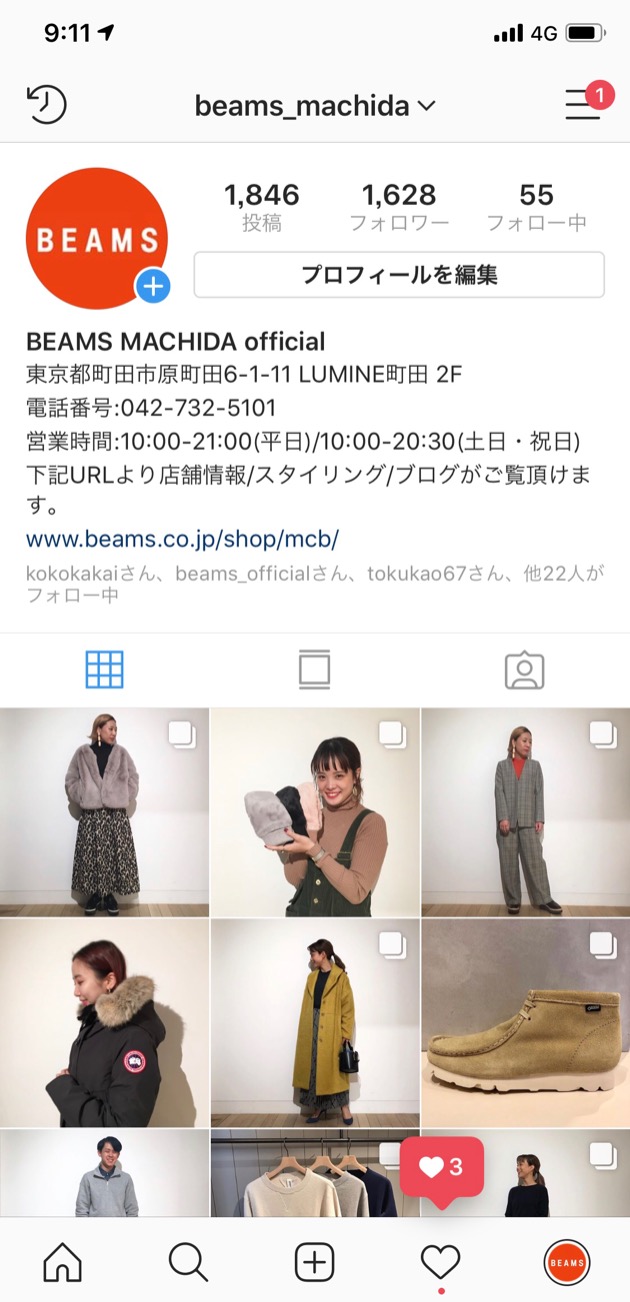Open the plaid suit outfit post
The height and width of the screenshot is (1302, 630).
click(525, 812)
